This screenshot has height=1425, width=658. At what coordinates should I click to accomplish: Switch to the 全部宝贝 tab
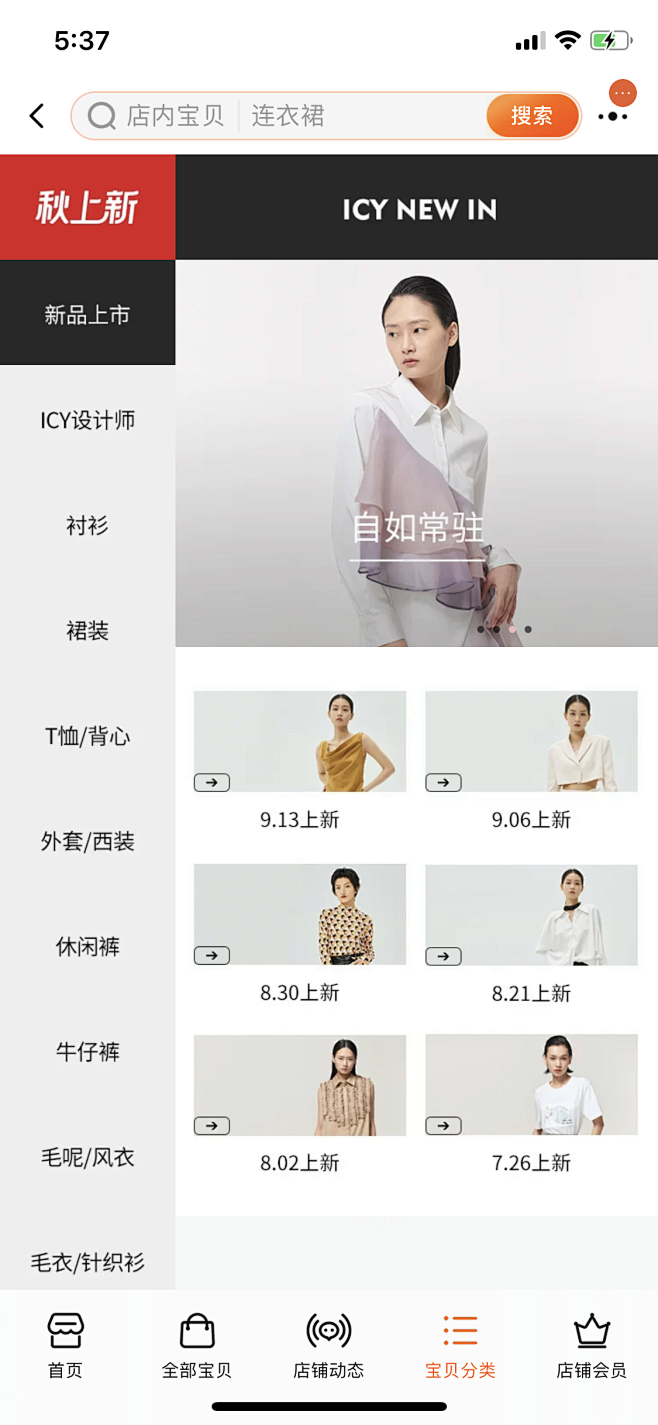[x=197, y=1346]
